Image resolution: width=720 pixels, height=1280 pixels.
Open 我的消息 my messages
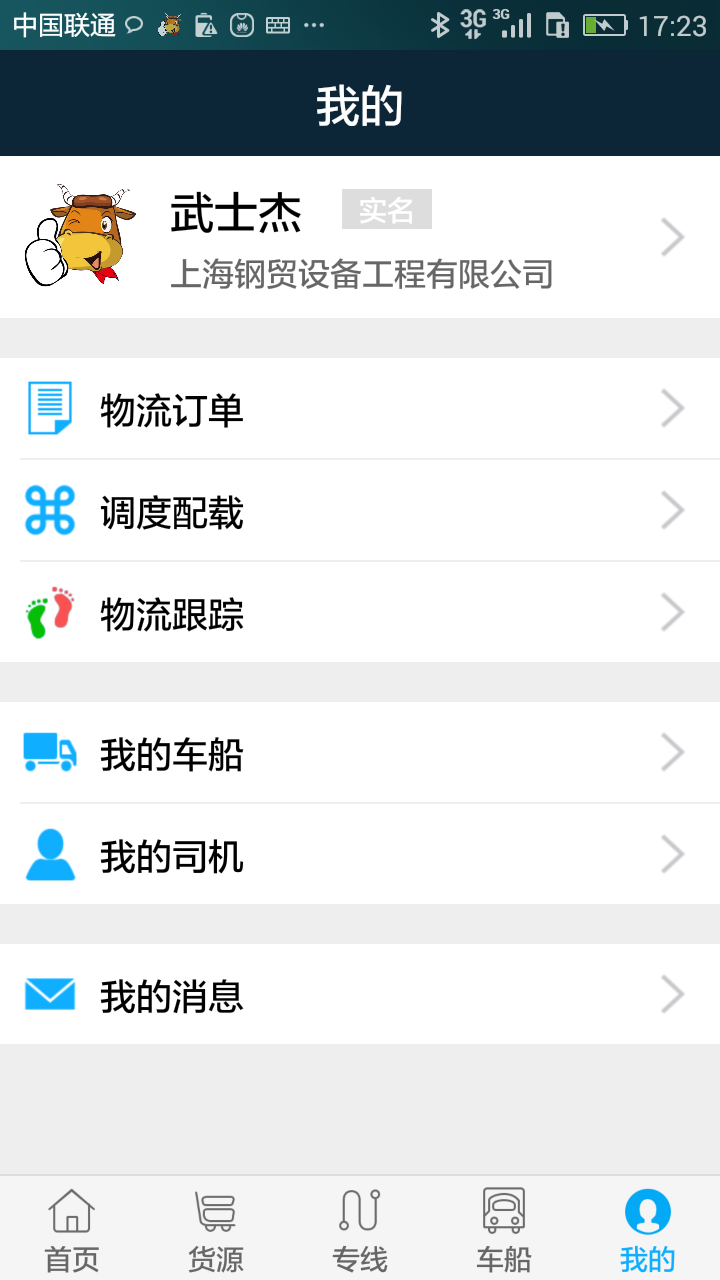360,996
